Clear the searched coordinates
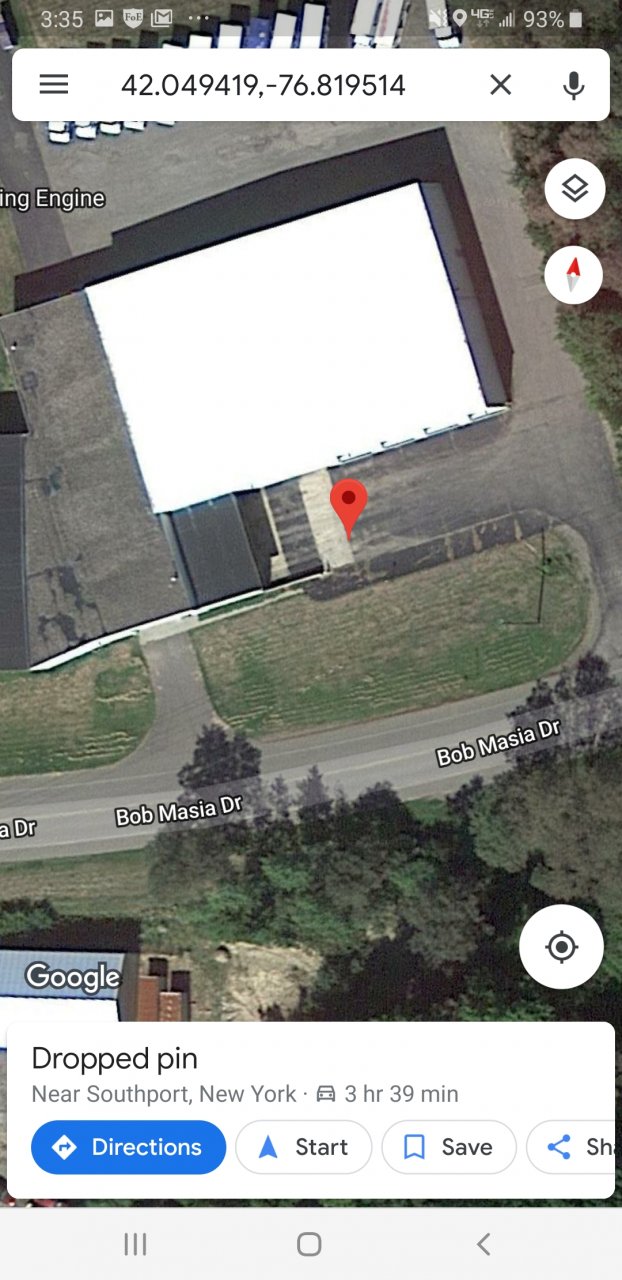This screenshot has height=1280, width=622. (500, 85)
